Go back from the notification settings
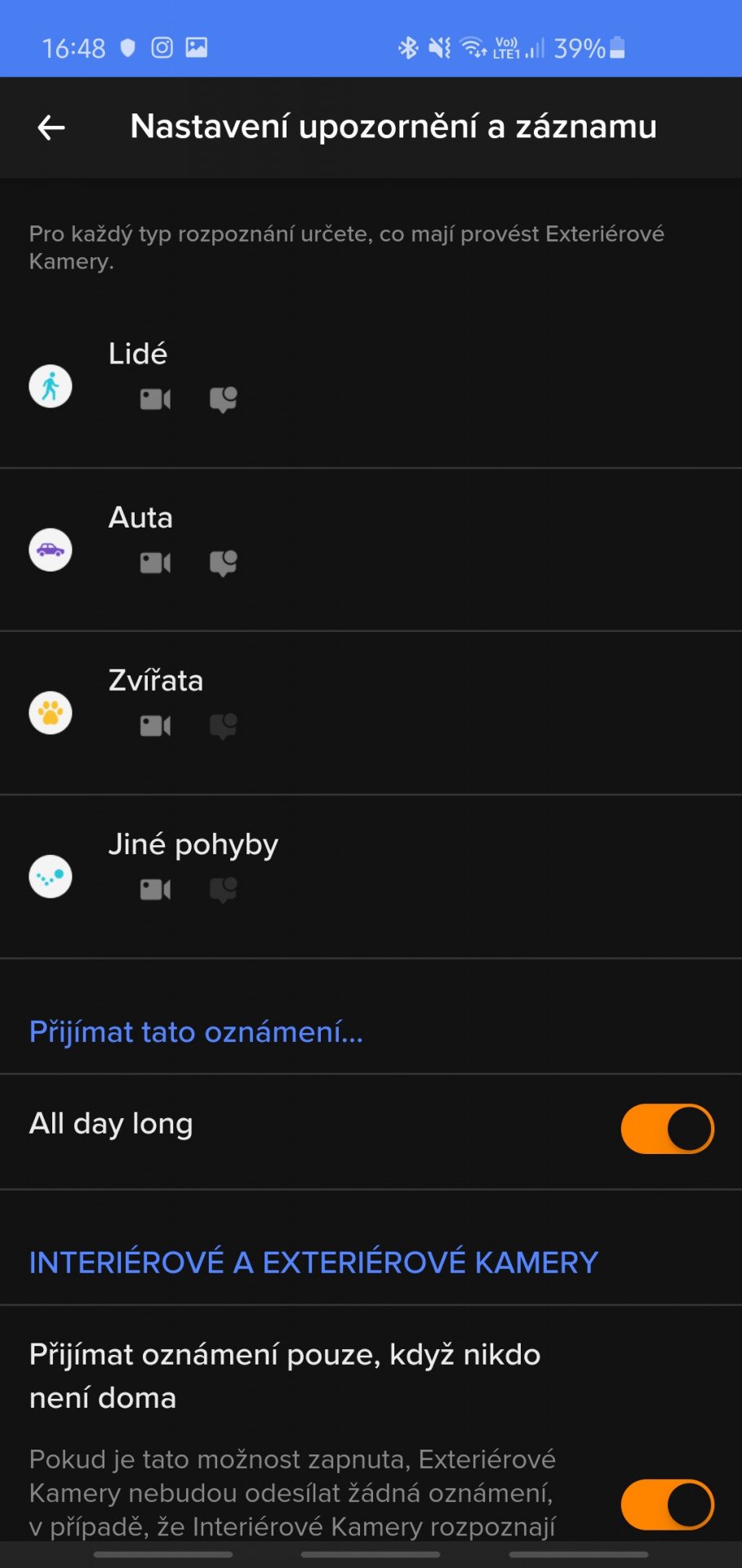 click(x=51, y=127)
